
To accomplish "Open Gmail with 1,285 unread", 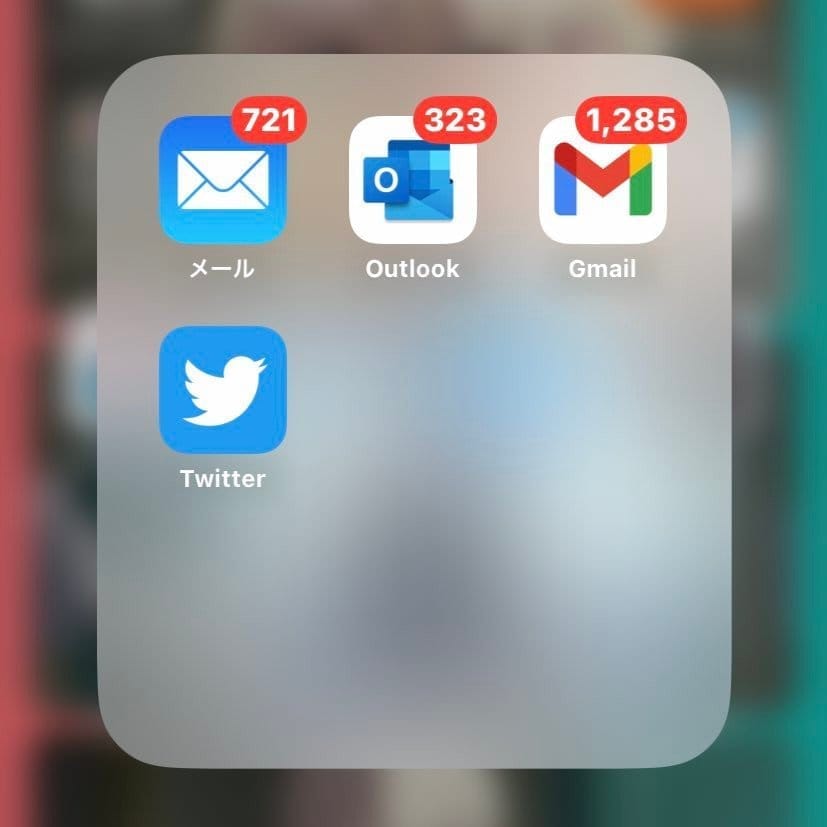I will pyautogui.click(x=602, y=180).
